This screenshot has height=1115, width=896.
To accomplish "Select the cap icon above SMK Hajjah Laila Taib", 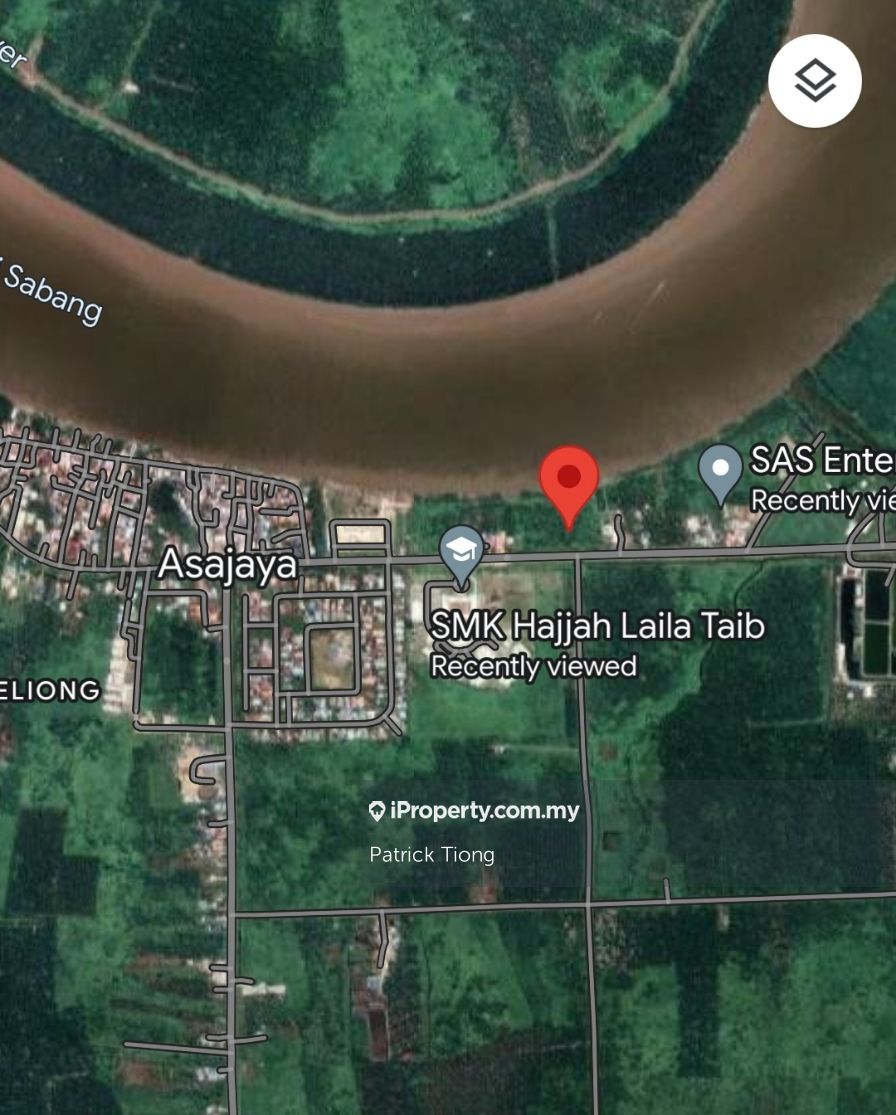I will click(x=460, y=548).
